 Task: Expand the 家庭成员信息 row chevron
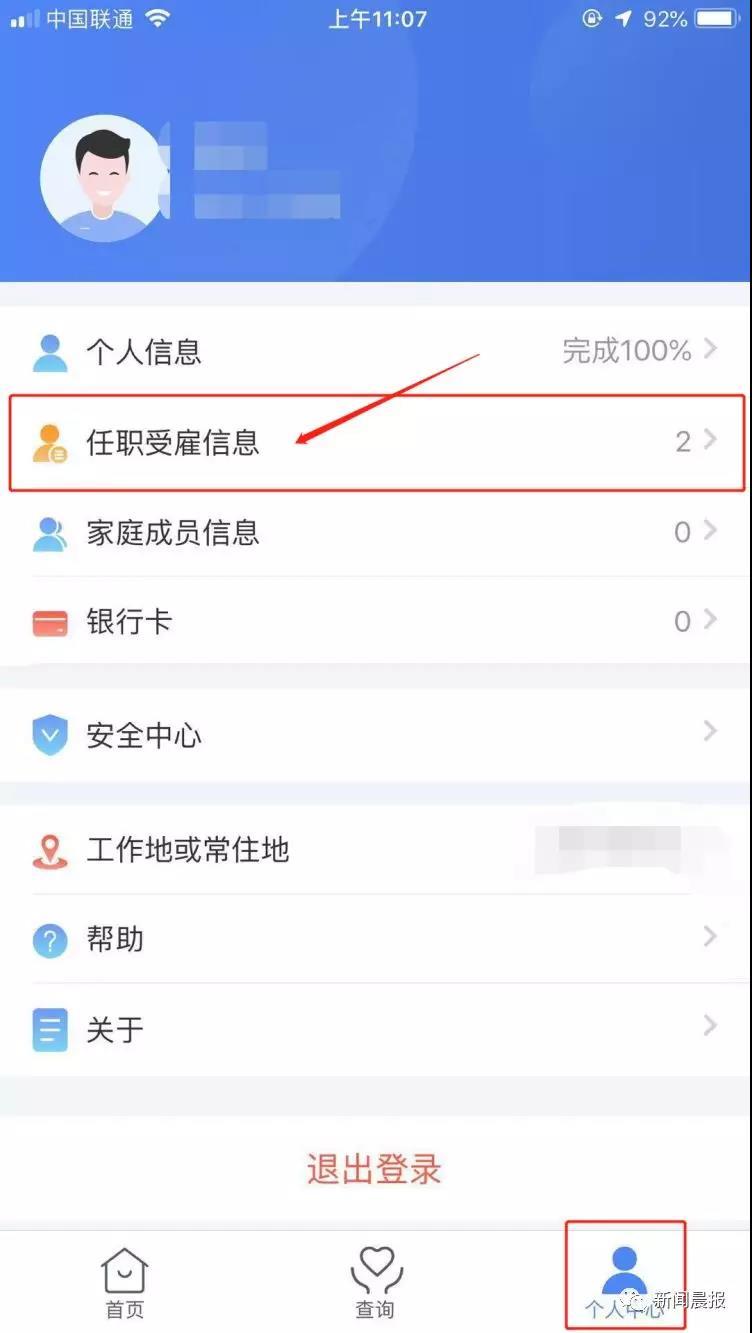pyautogui.click(x=712, y=533)
